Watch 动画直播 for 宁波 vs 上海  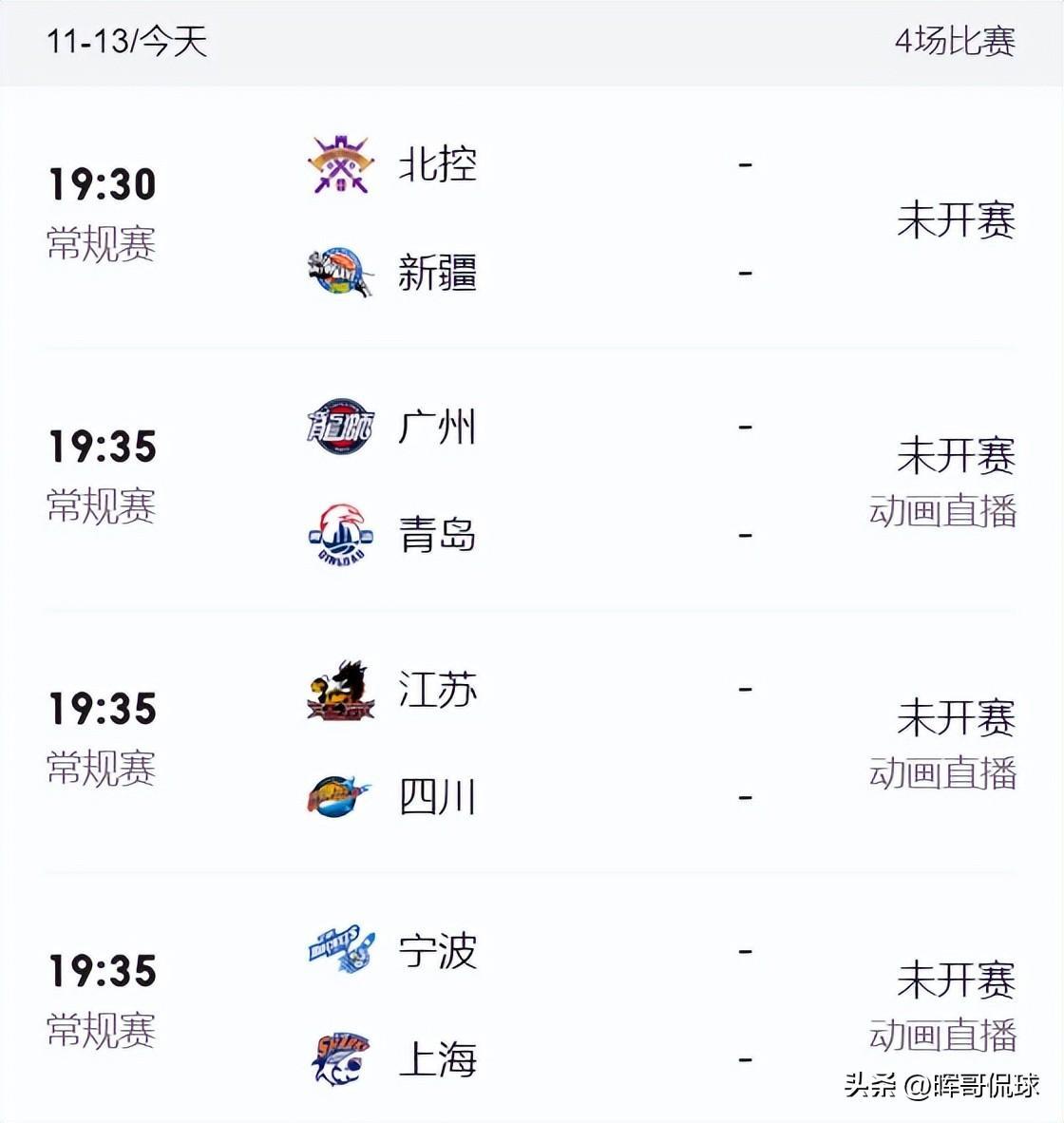click(x=942, y=1036)
